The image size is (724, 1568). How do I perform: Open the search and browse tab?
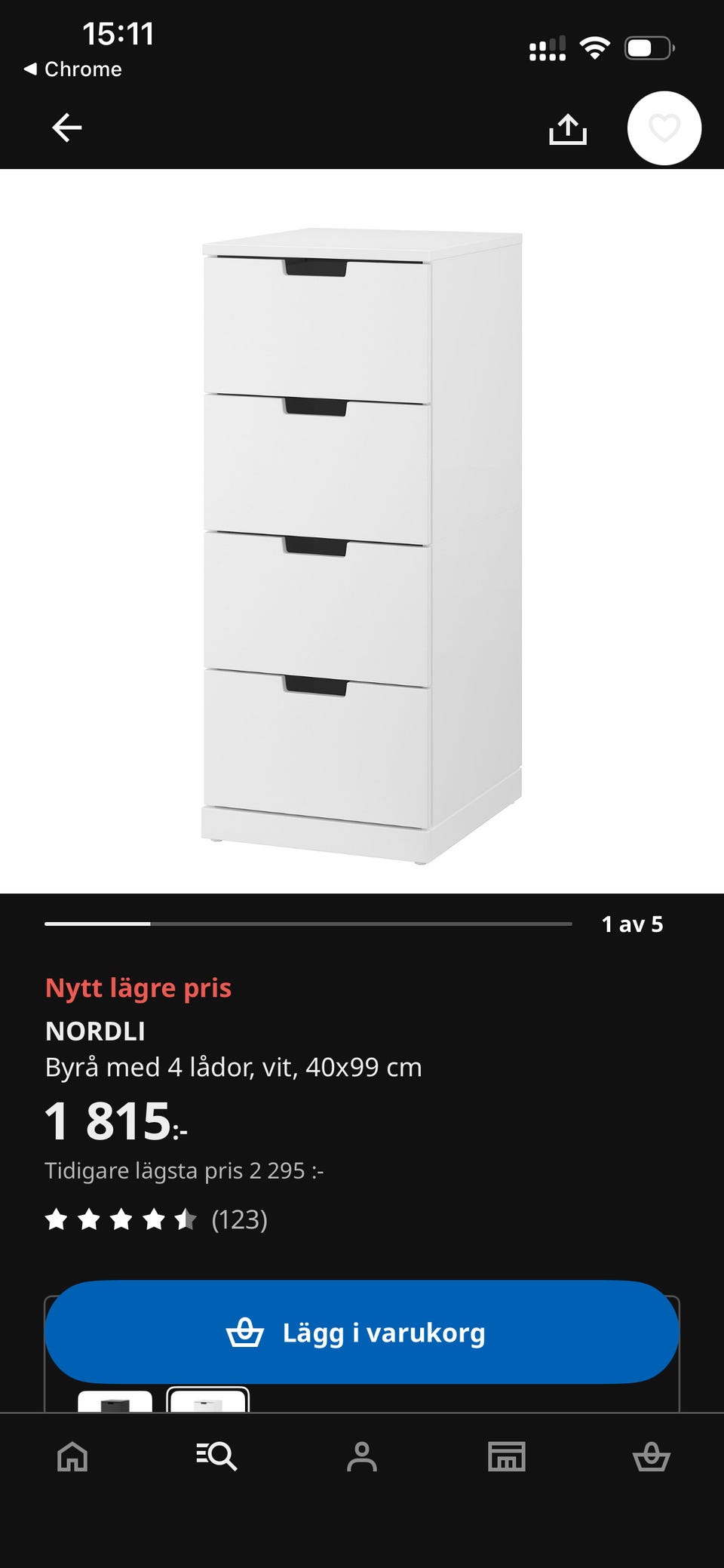pyautogui.click(x=217, y=1456)
